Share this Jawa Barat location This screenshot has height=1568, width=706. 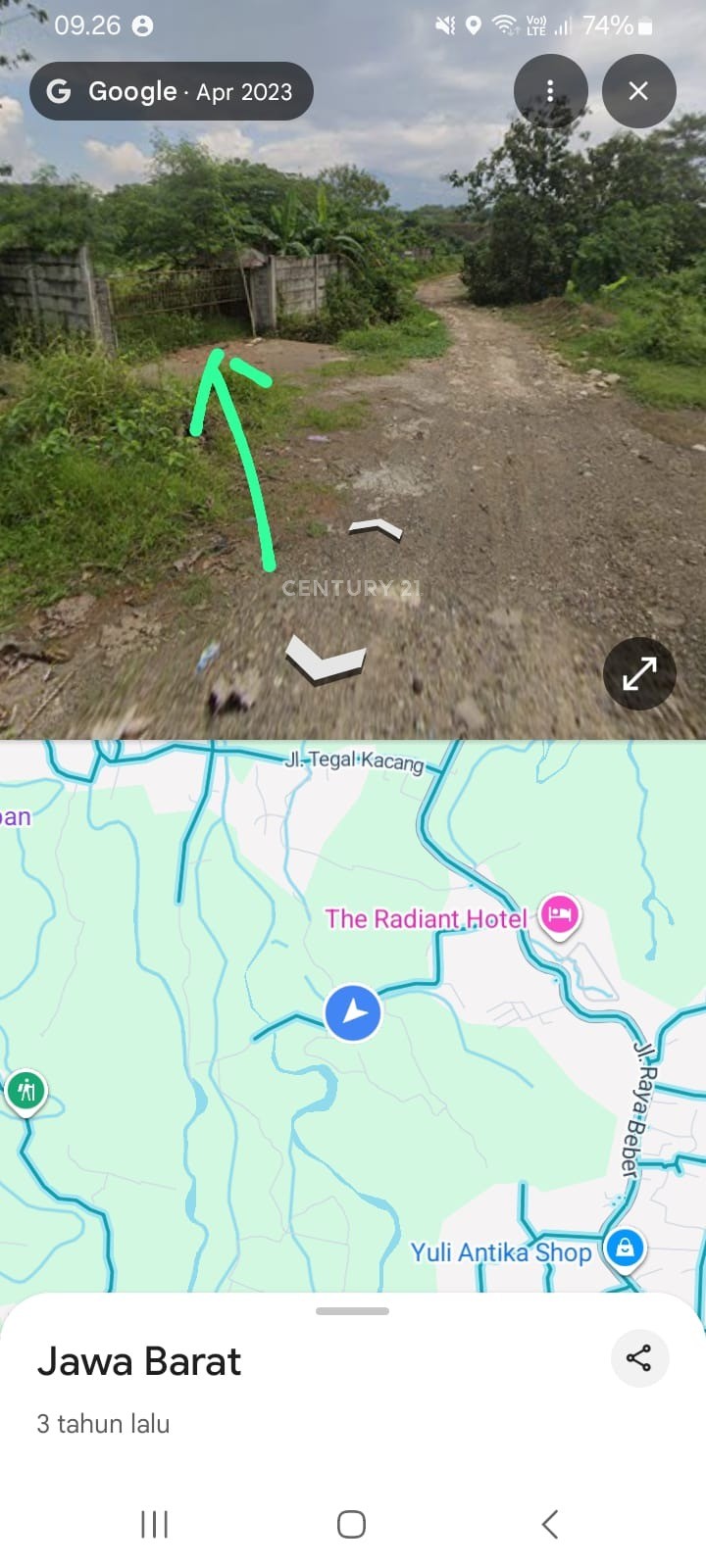click(638, 1358)
